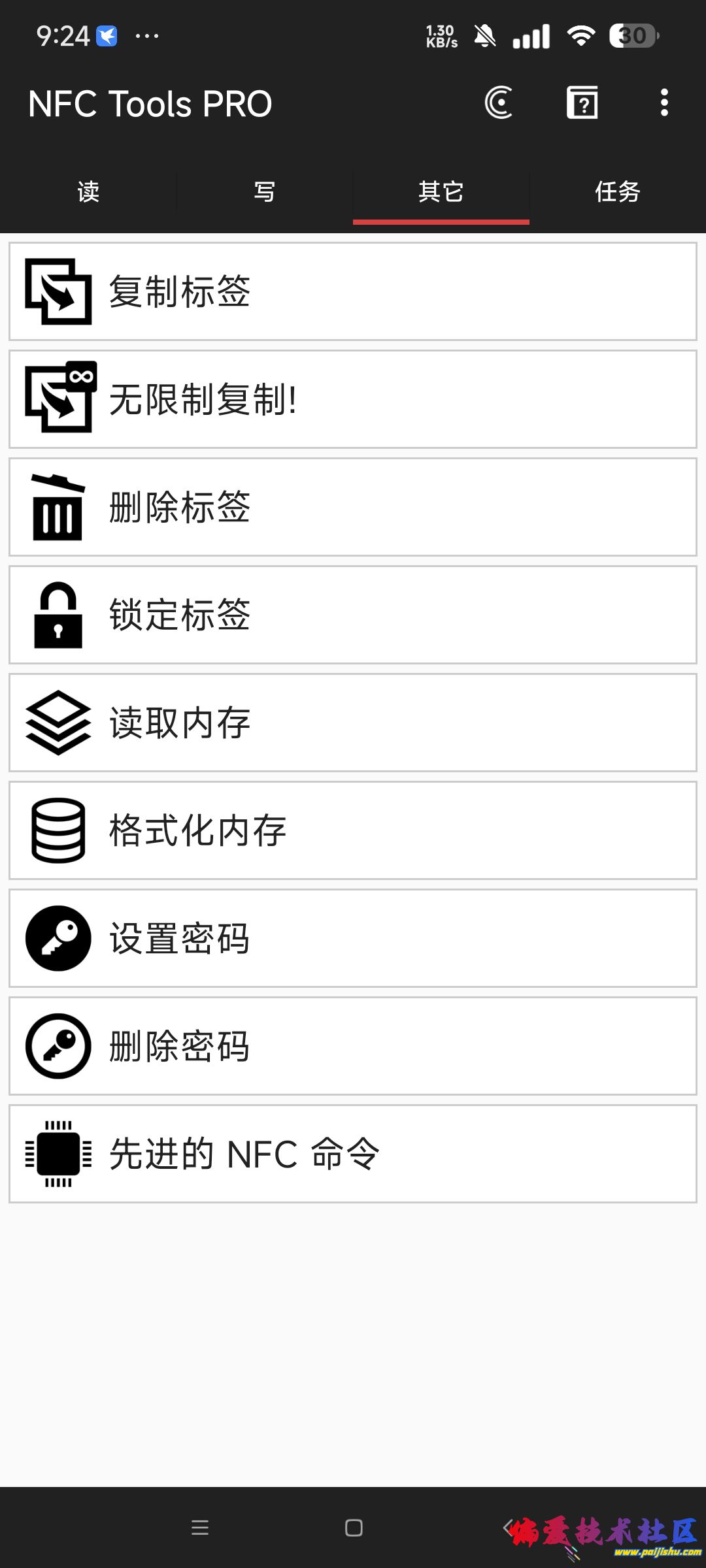This screenshot has width=706, height=1568.
Task: Open 复制标签
Action: tap(353, 291)
